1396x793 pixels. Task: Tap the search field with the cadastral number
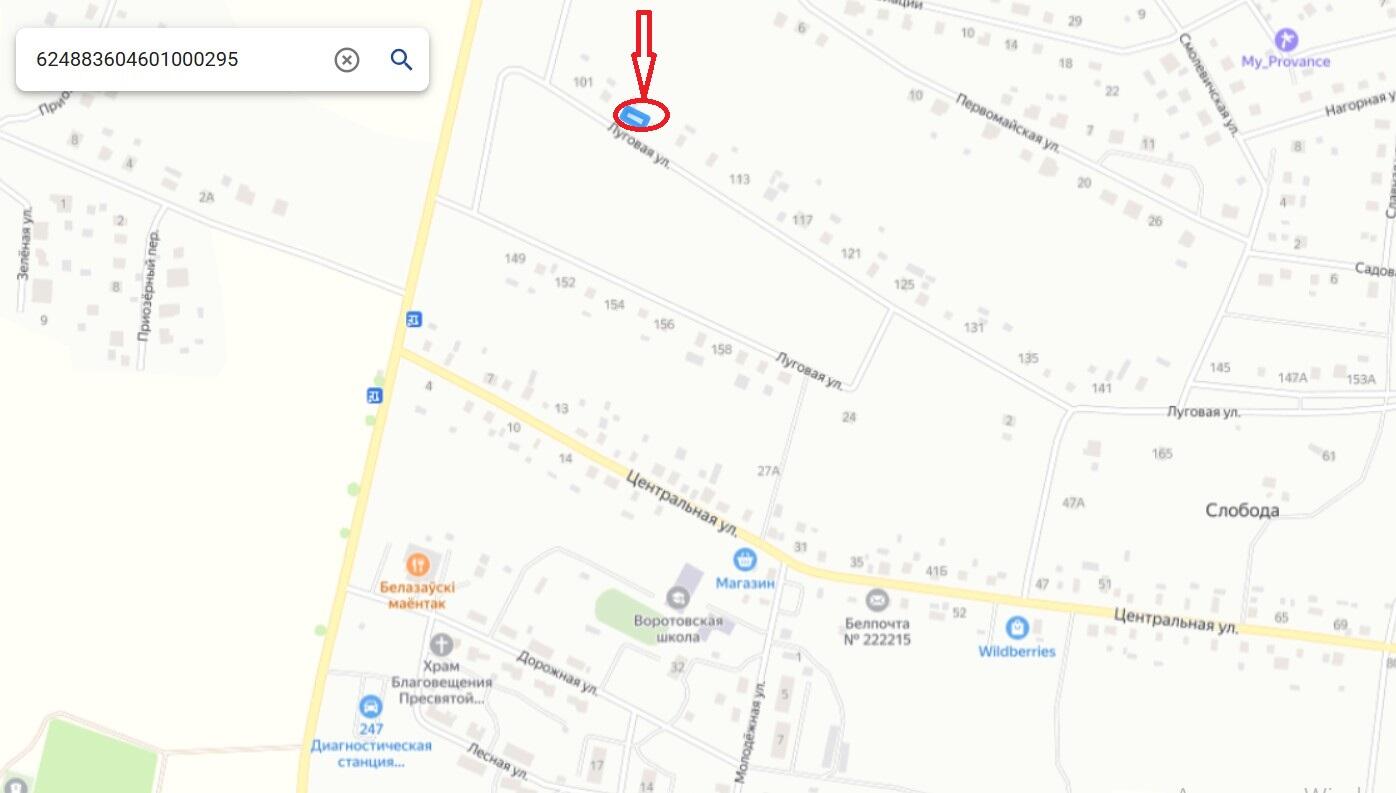click(170, 60)
